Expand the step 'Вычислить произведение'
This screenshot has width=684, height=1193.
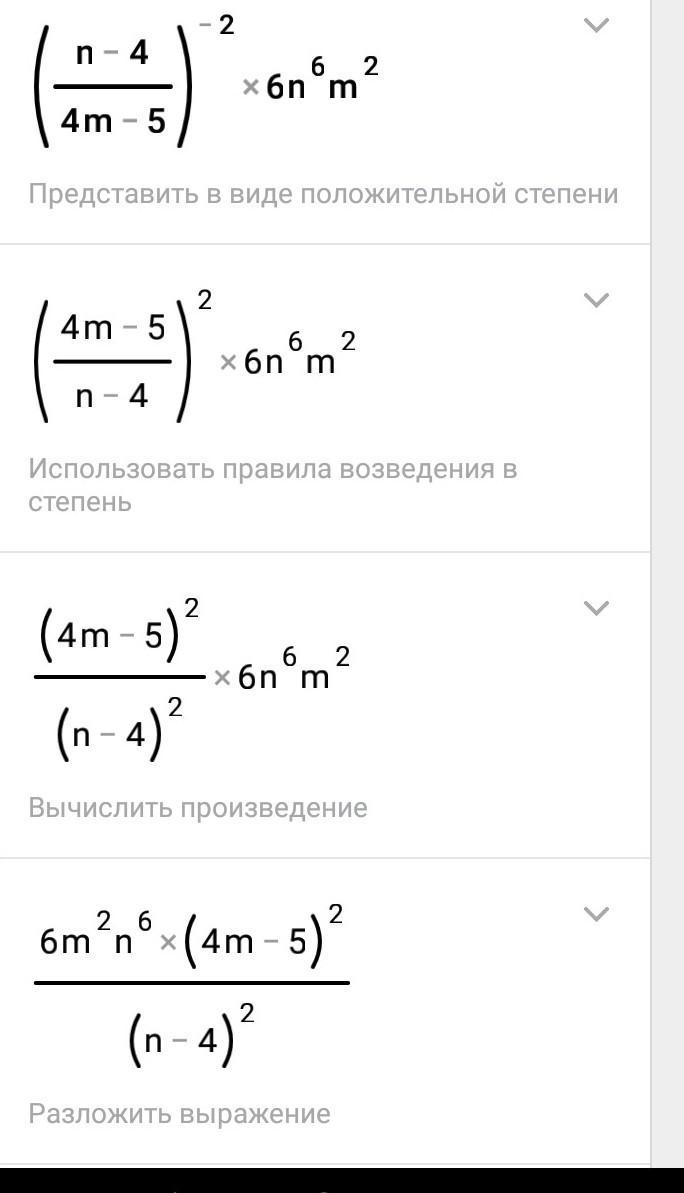tap(596, 608)
